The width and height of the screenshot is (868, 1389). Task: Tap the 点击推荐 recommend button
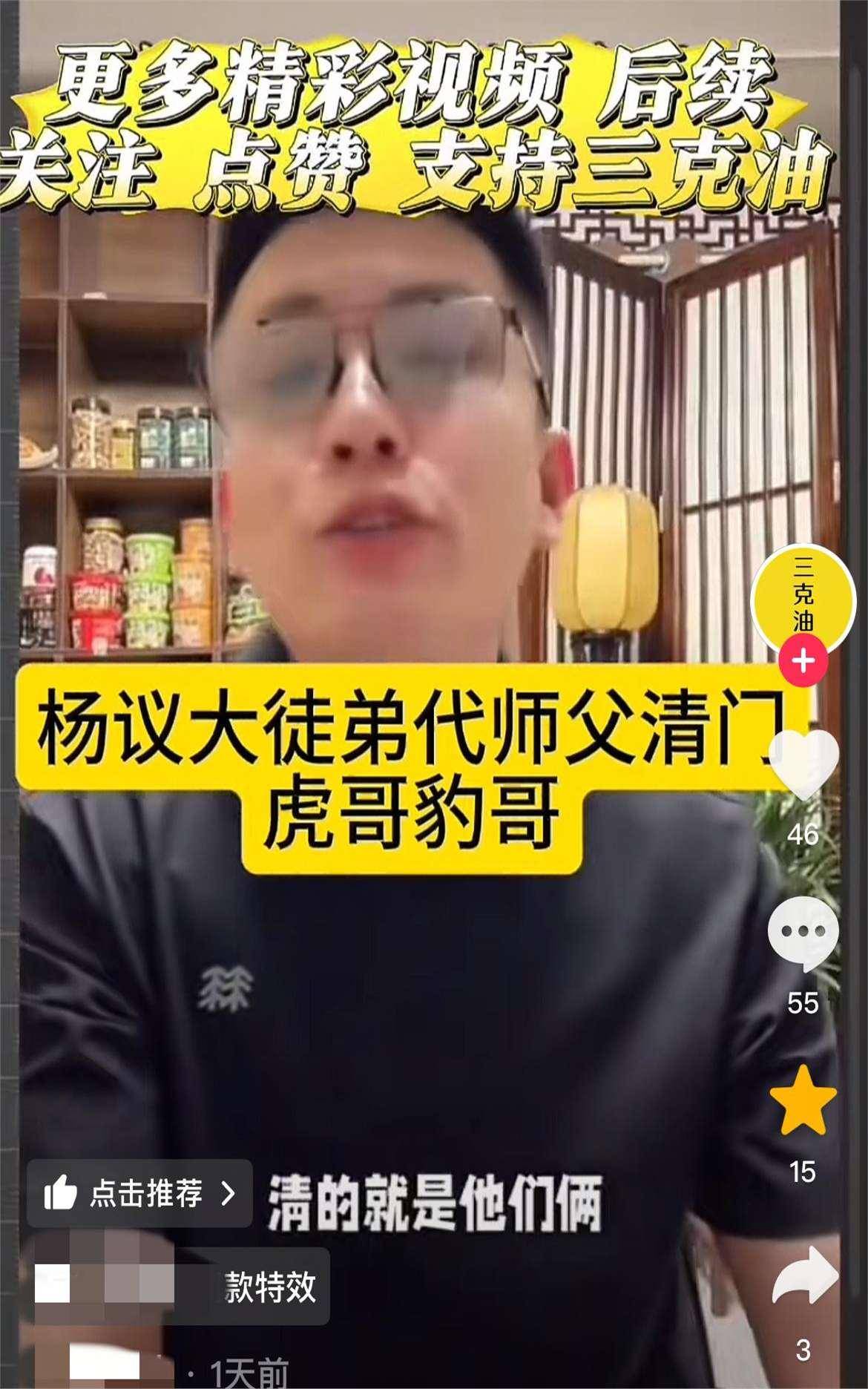(x=139, y=1194)
